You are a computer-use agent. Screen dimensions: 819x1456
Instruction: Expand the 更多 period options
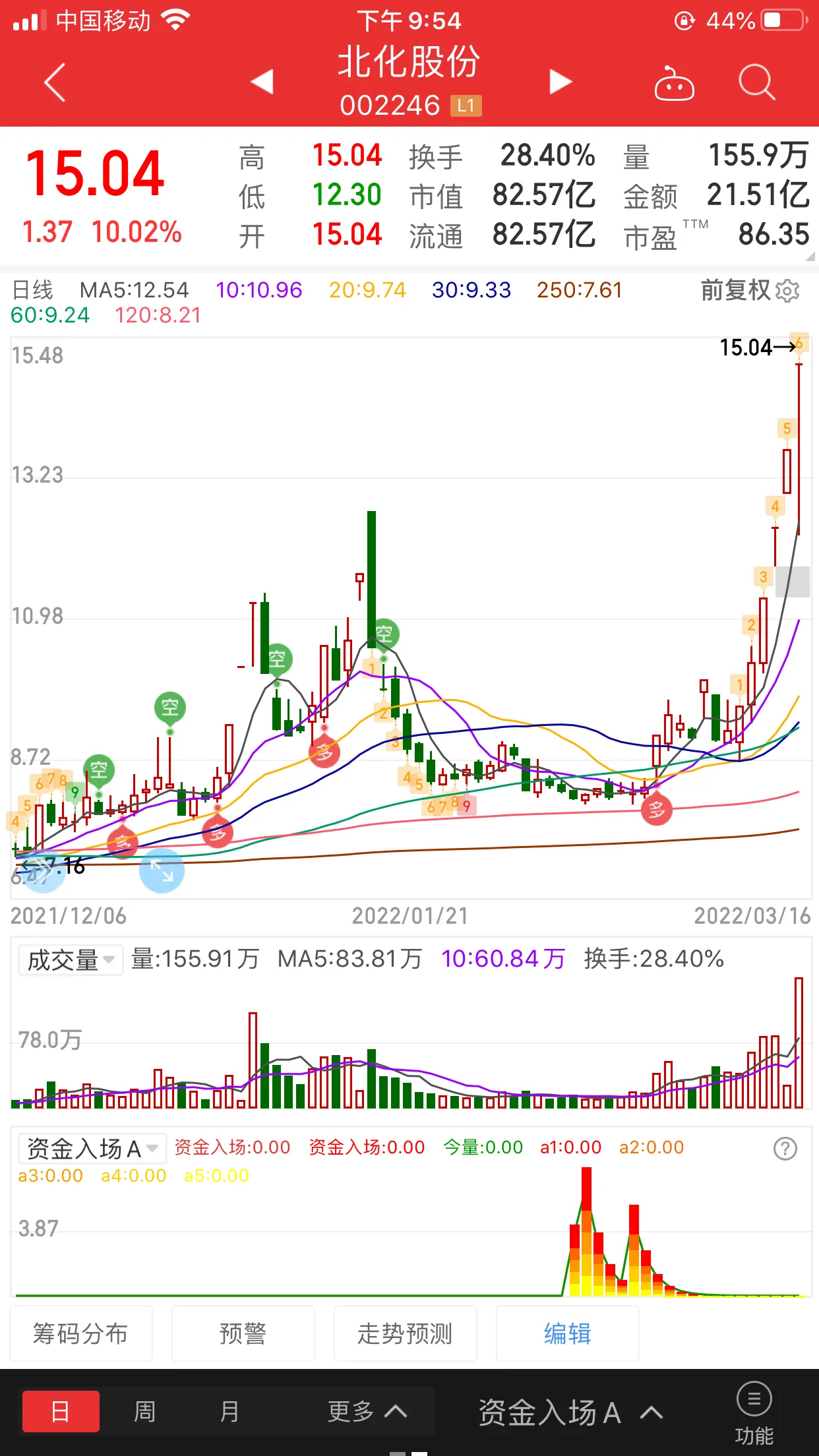click(x=367, y=1411)
